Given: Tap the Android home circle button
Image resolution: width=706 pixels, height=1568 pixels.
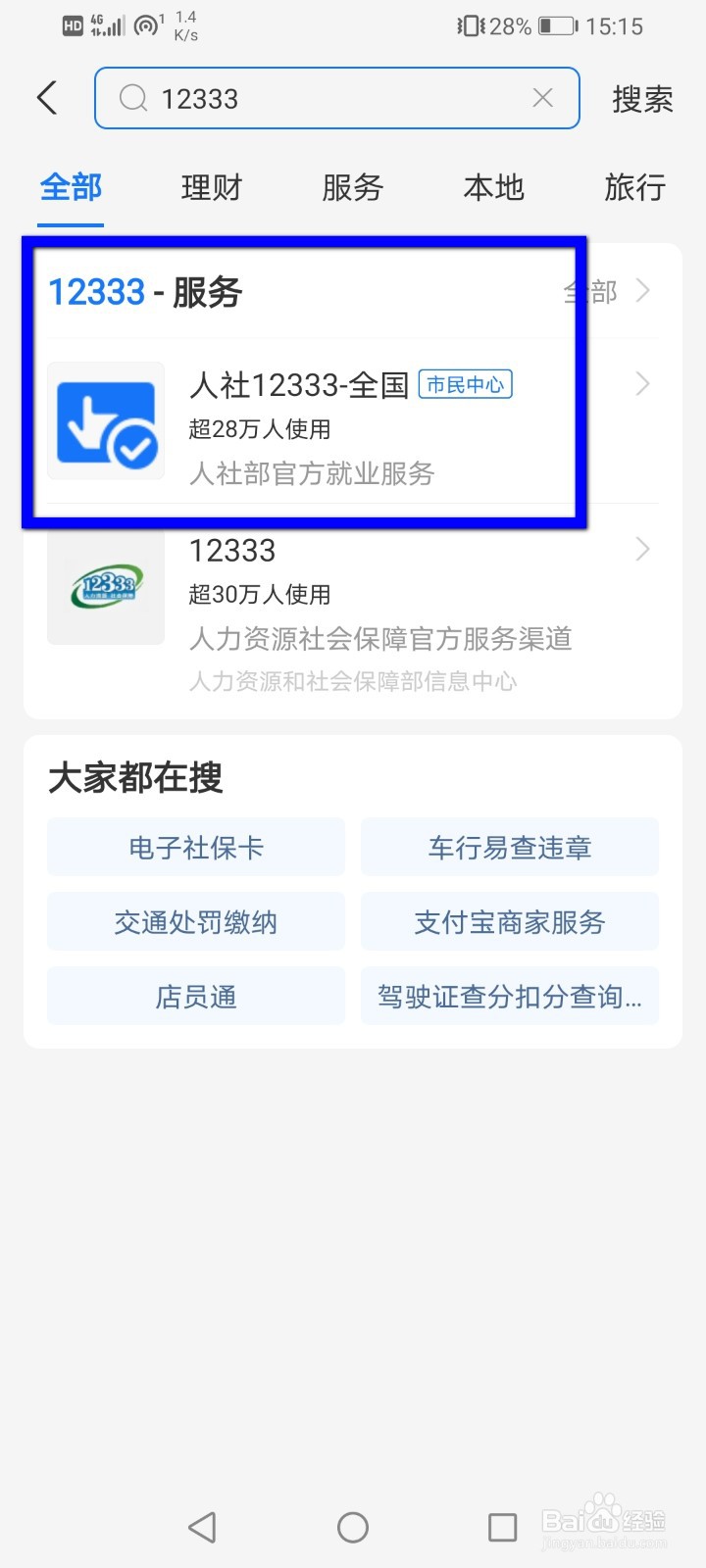Looking at the screenshot, I should point(352,1526).
